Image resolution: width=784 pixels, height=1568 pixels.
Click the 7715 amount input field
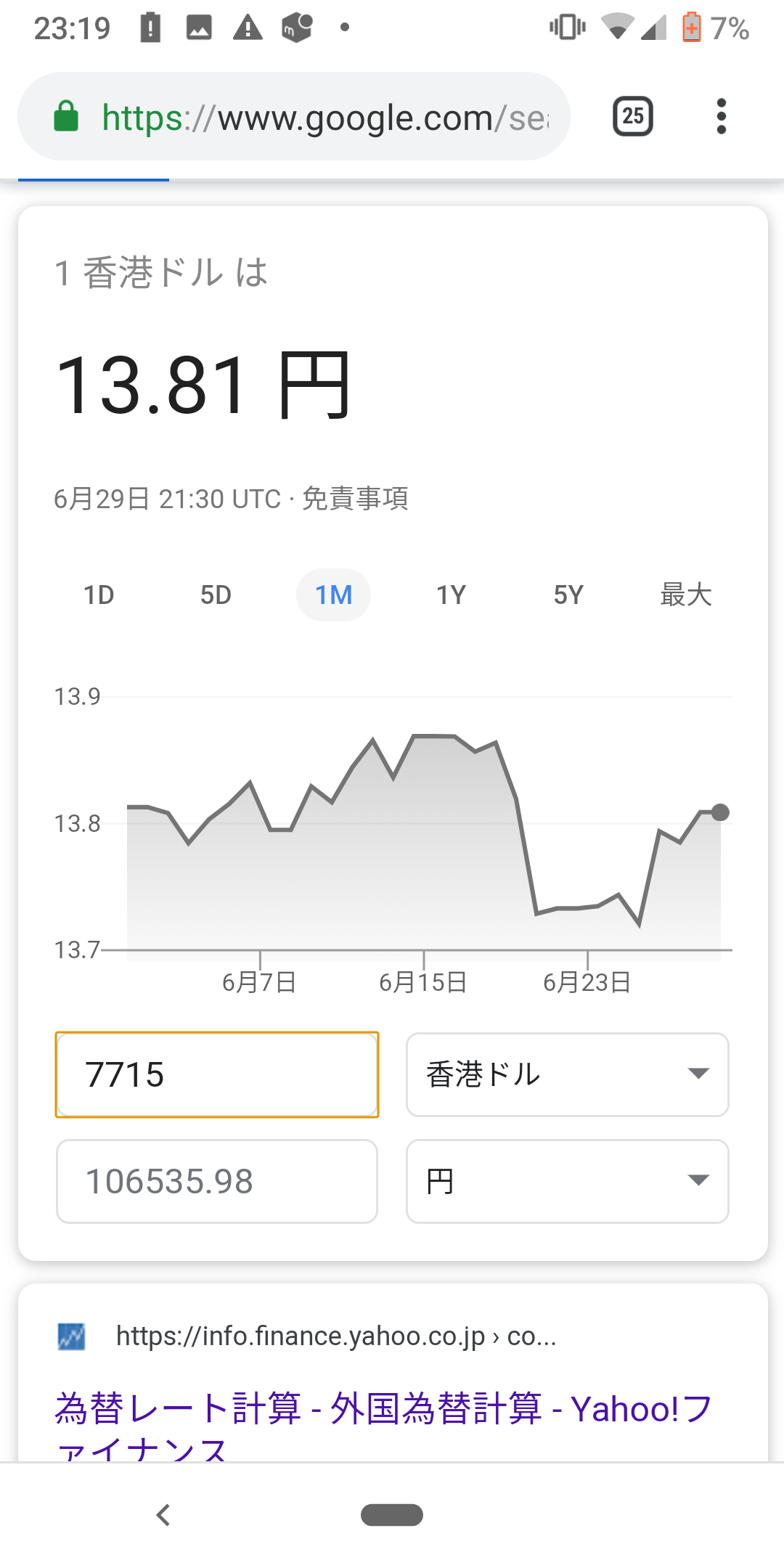click(216, 1075)
